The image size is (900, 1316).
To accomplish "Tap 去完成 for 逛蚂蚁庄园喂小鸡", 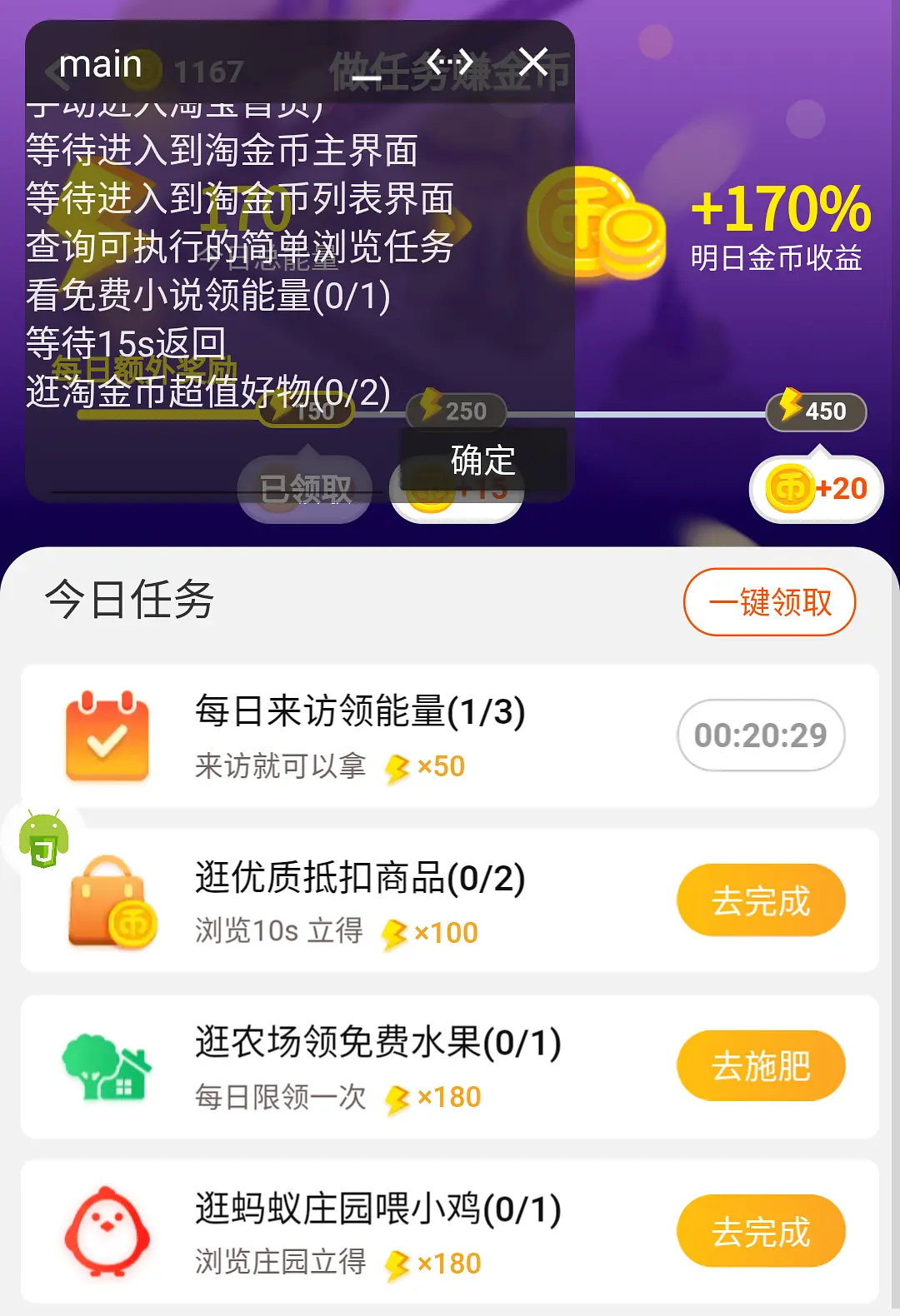I will pos(761,1231).
